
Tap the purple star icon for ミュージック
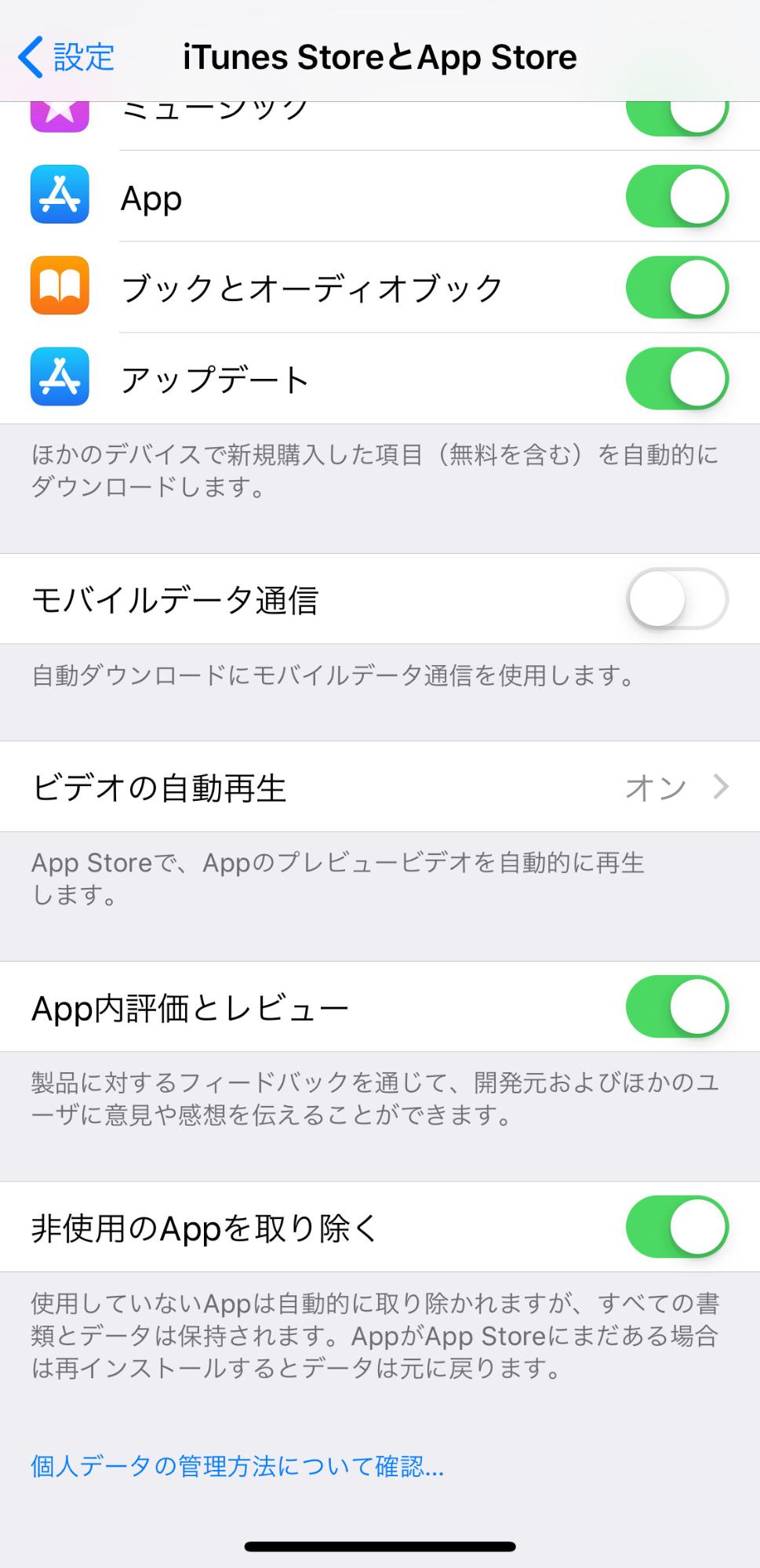(60, 114)
